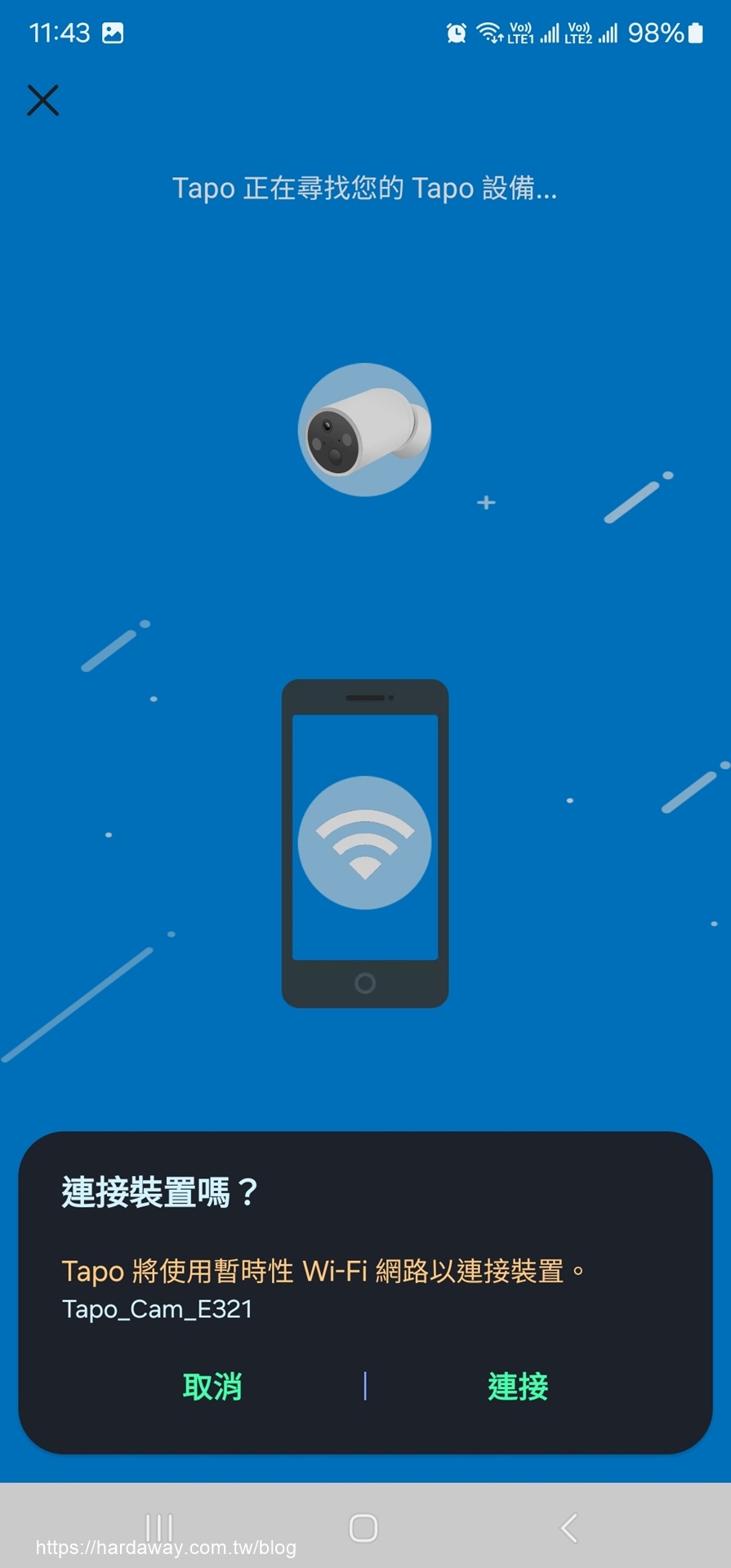The height and width of the screenshot is (1568, 731).
Task: Tap 連接 to connect to Tapo_Cam_E321
Action: tap(518, 1387)
